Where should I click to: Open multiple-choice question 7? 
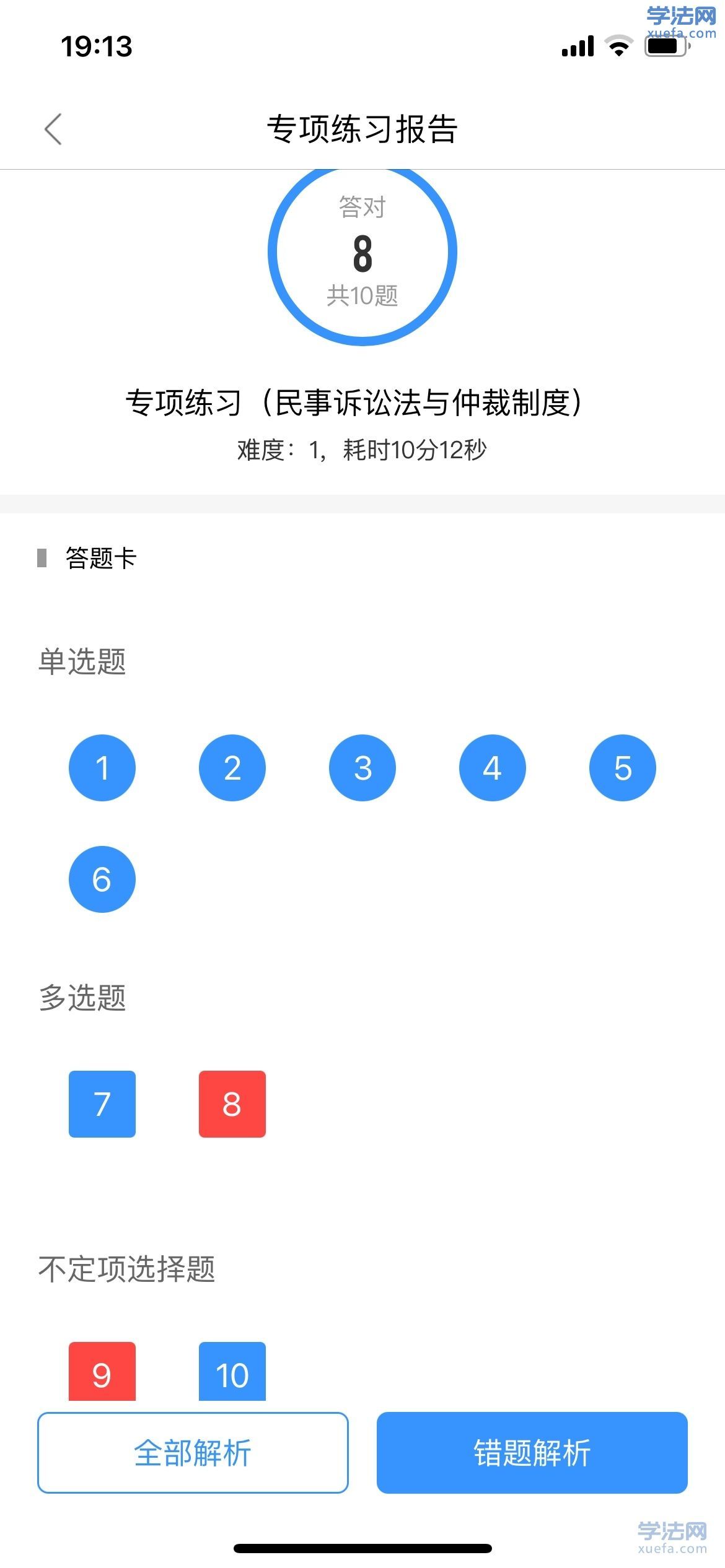(x=102, y=1104)
